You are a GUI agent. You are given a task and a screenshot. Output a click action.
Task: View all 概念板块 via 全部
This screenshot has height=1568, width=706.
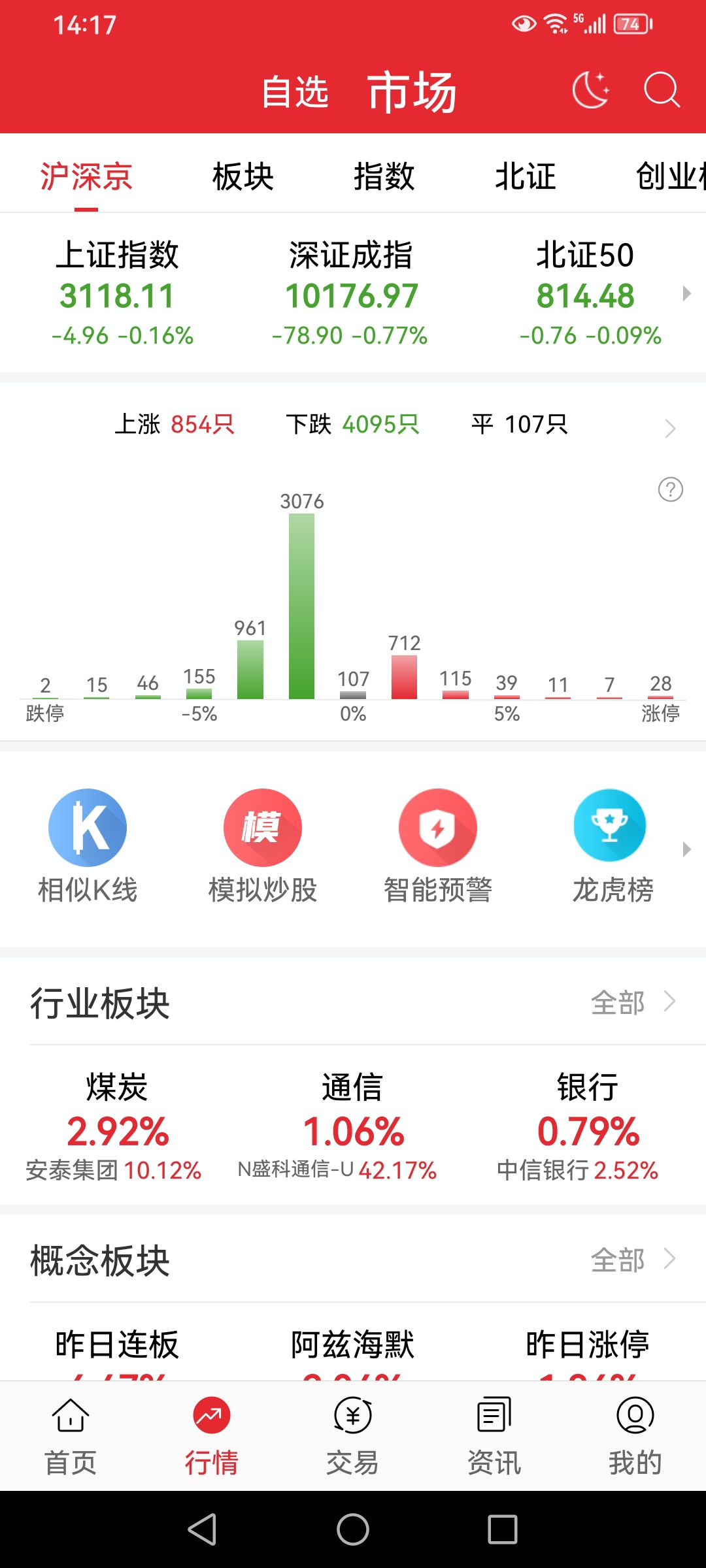pyautogui.click(x=632, y=1260)
